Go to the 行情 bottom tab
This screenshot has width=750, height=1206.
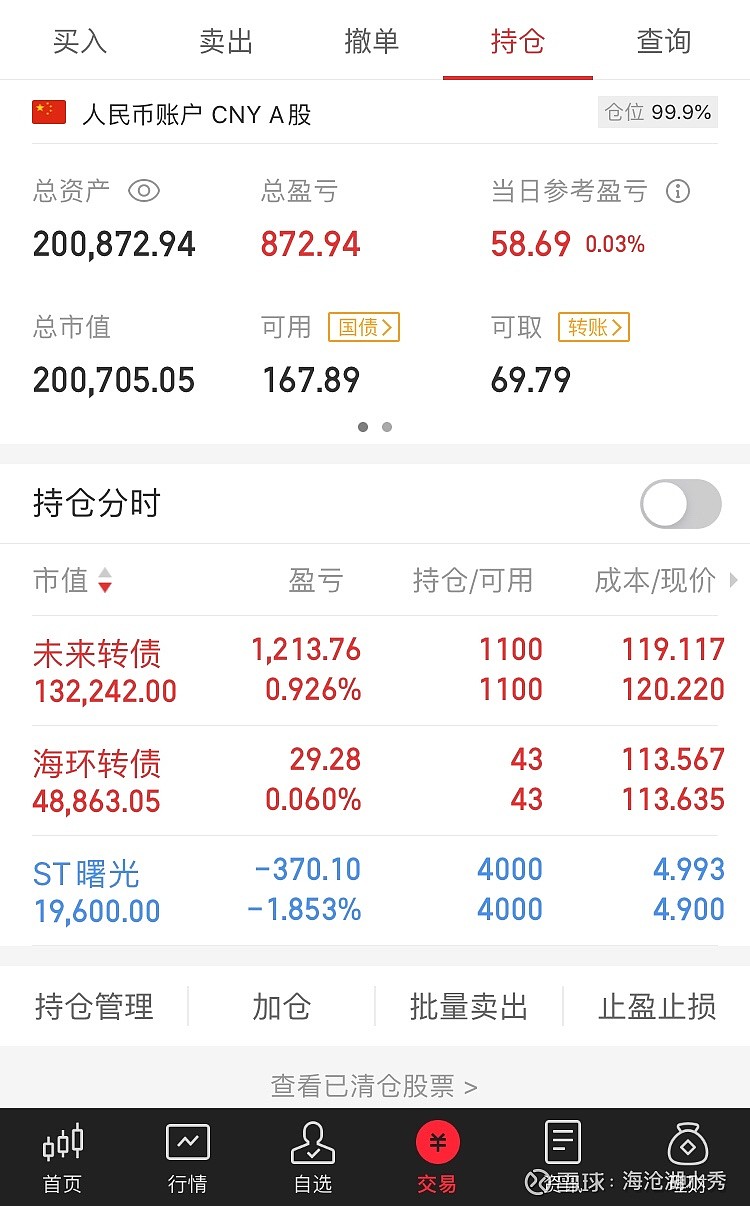[187, 1158]
